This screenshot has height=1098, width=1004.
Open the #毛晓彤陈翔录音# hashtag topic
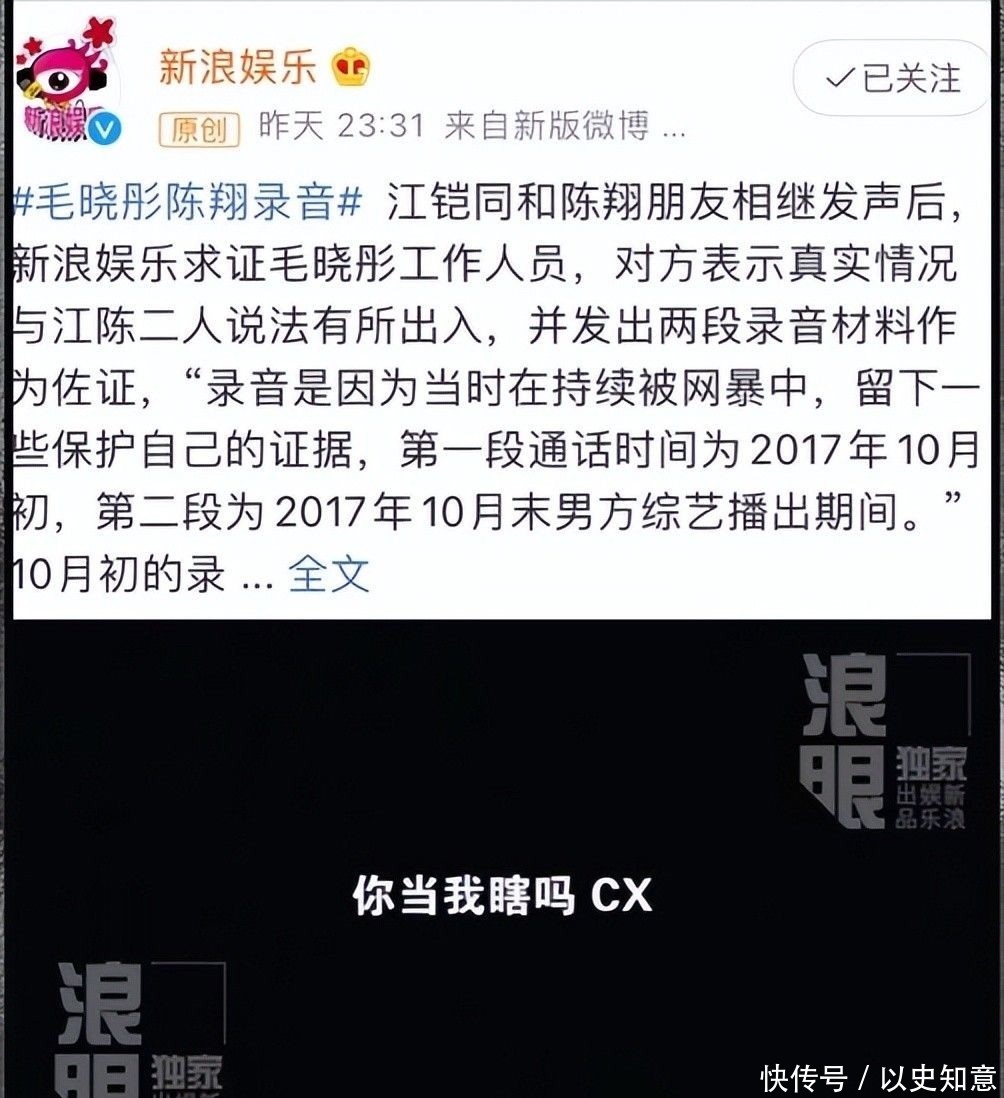click(187, 202)
